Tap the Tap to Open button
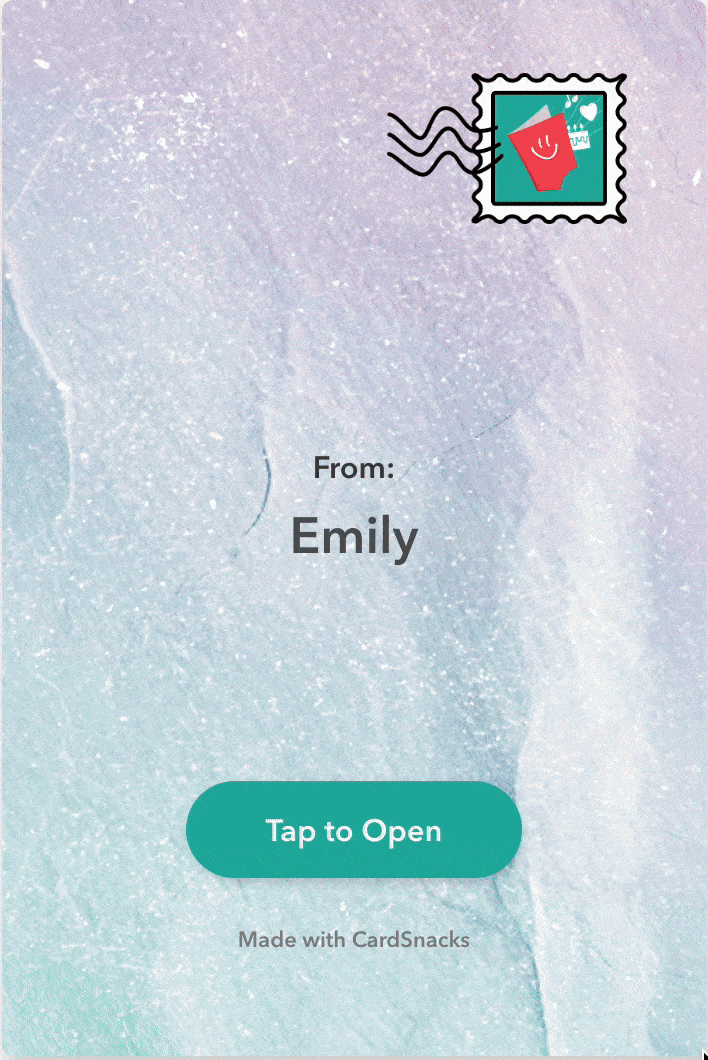The width and height of the screenshot is (708, 1060). tap(354, 830)
